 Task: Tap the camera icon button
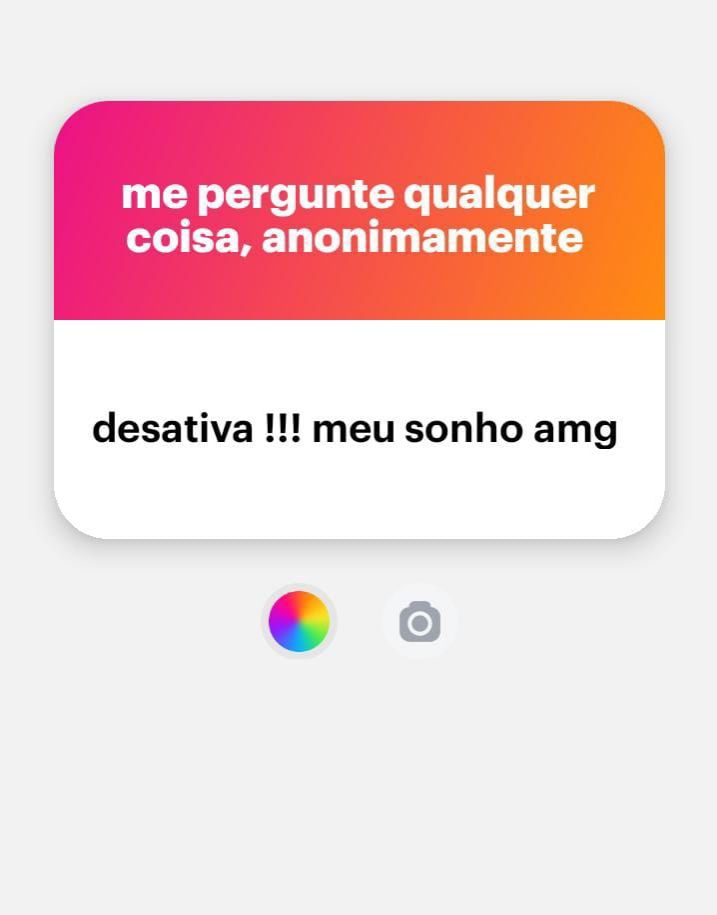pos(420,621)
